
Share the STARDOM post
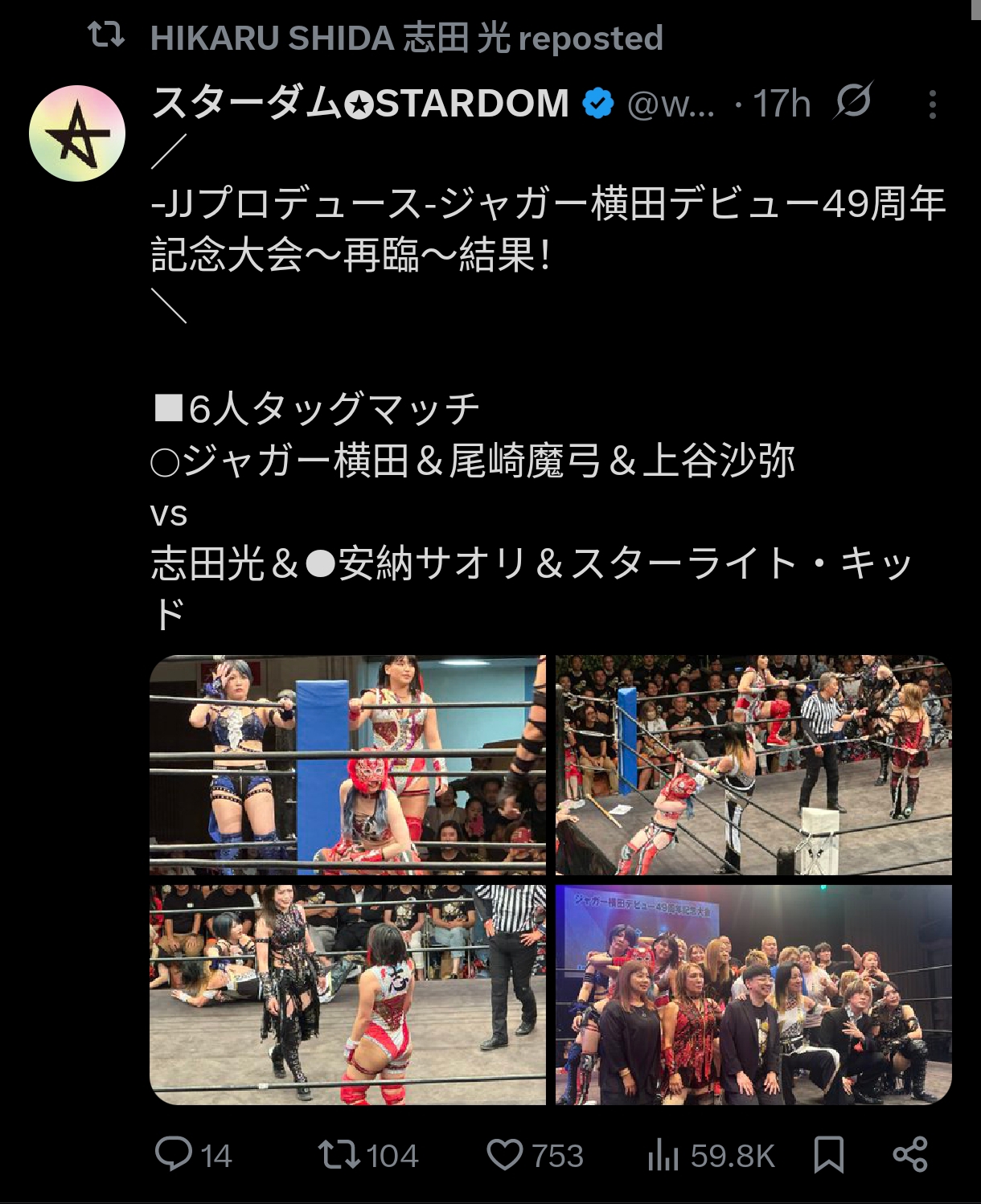910,1155
